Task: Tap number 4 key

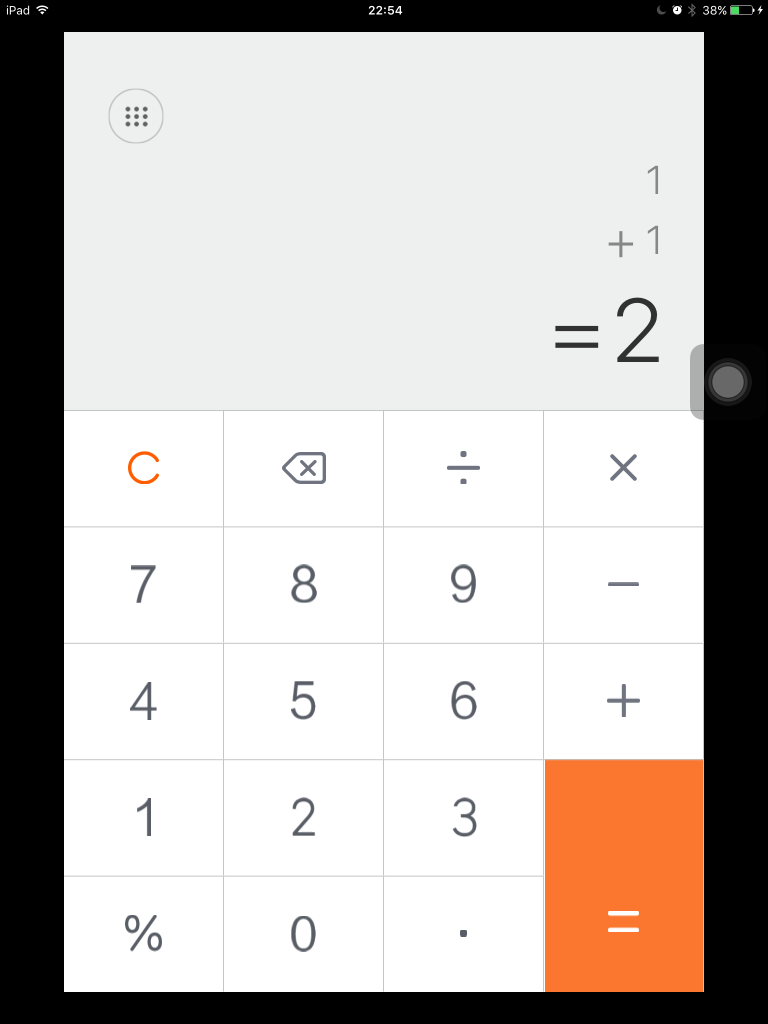Action: tap(144, 701)
